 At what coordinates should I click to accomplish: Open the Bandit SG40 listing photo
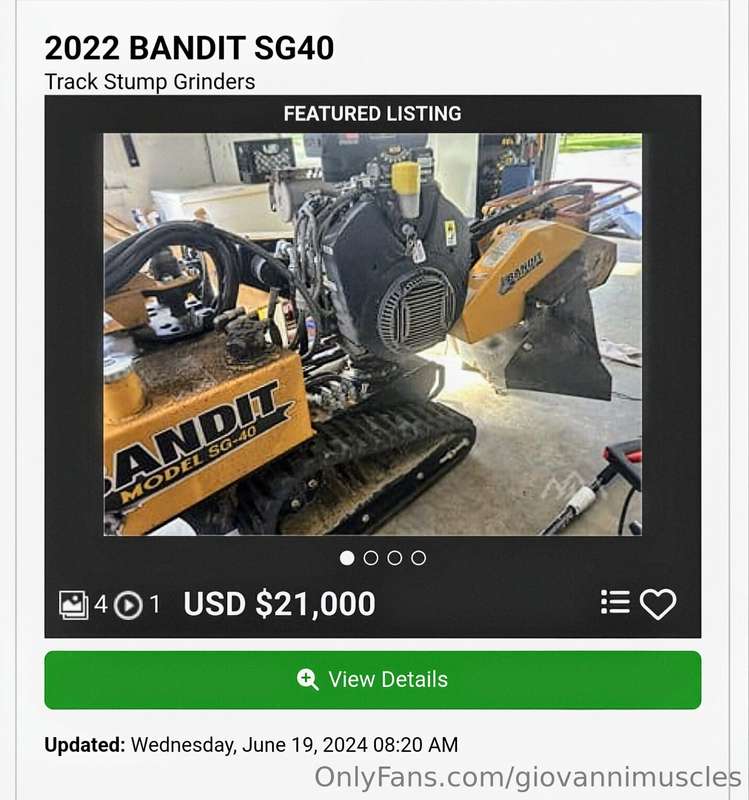372,334
